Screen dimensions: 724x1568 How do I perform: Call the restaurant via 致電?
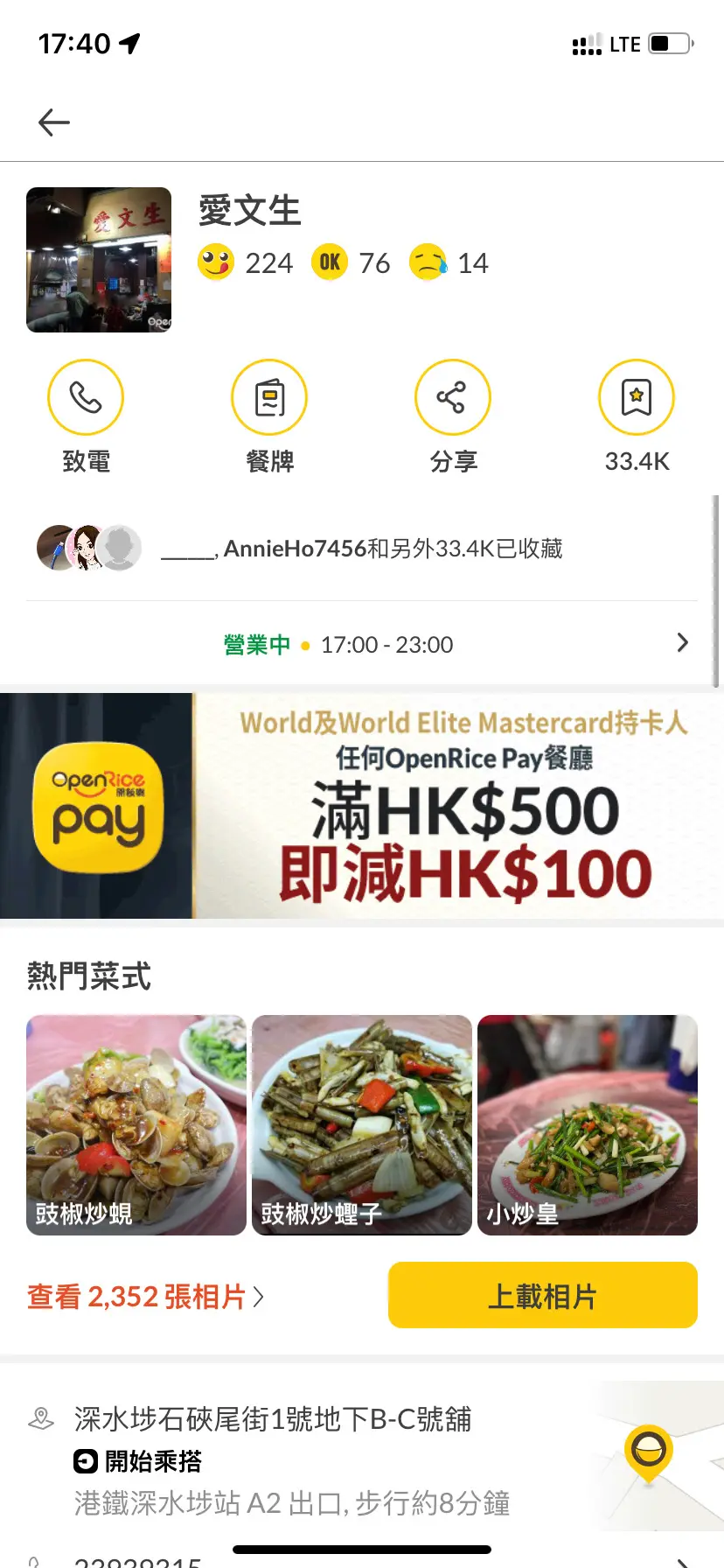[86, 398]
